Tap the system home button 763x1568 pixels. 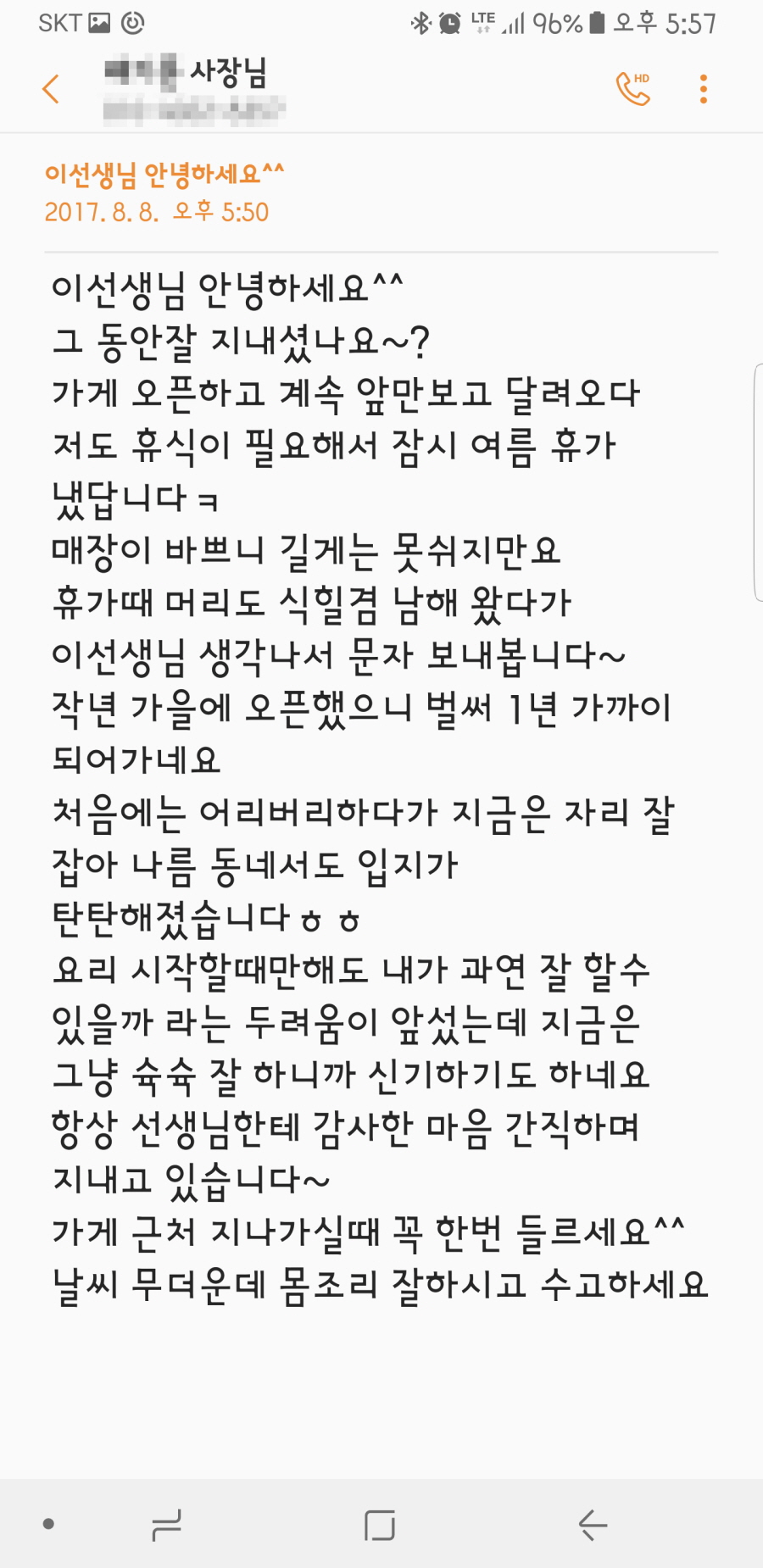(380, 1525)
